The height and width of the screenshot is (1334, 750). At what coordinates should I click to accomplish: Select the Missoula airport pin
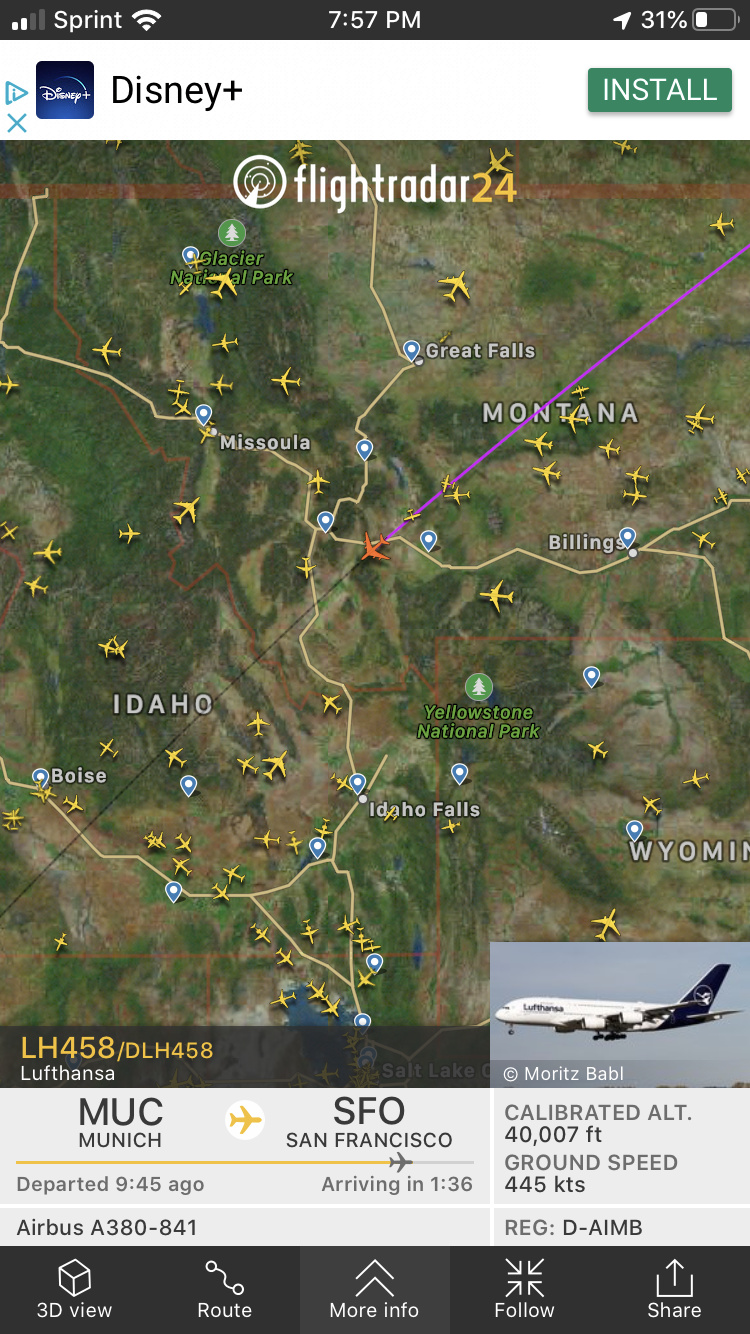pyautogui.click(x=204, y=414)
